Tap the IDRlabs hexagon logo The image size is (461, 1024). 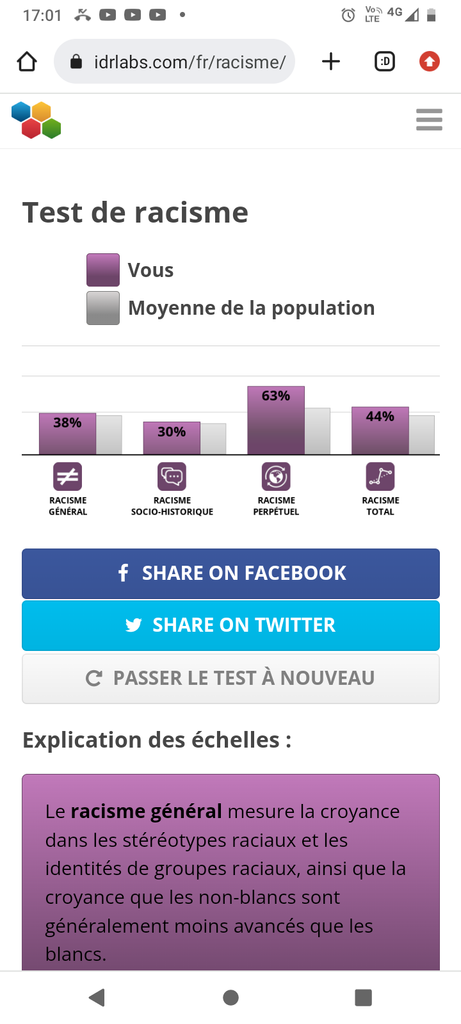coord(36,120)
